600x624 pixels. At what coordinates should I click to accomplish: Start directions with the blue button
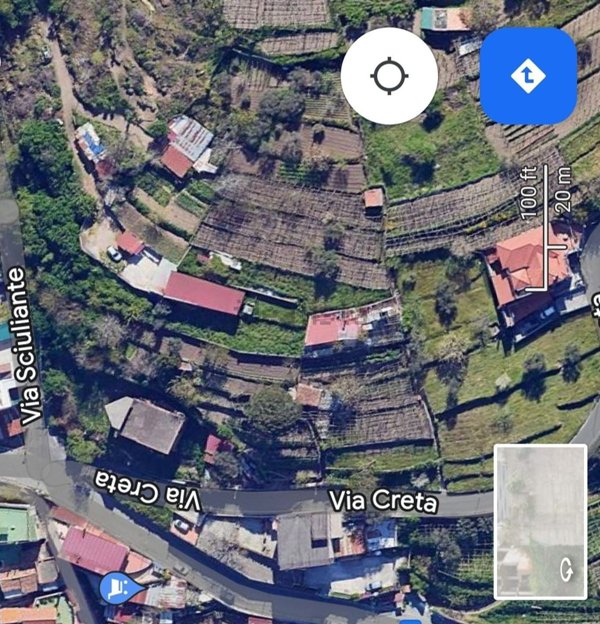[x=528, y=76]
